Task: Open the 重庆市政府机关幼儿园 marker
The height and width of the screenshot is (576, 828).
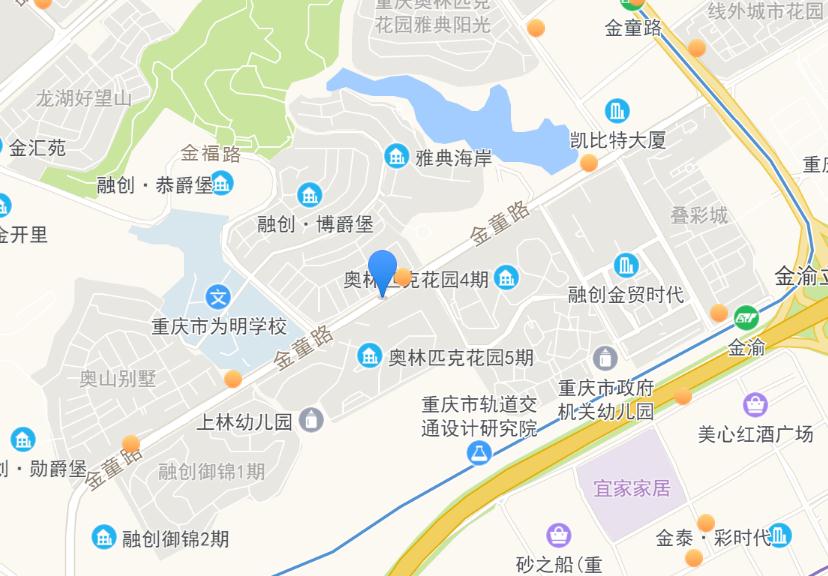Action: (605, 357)
